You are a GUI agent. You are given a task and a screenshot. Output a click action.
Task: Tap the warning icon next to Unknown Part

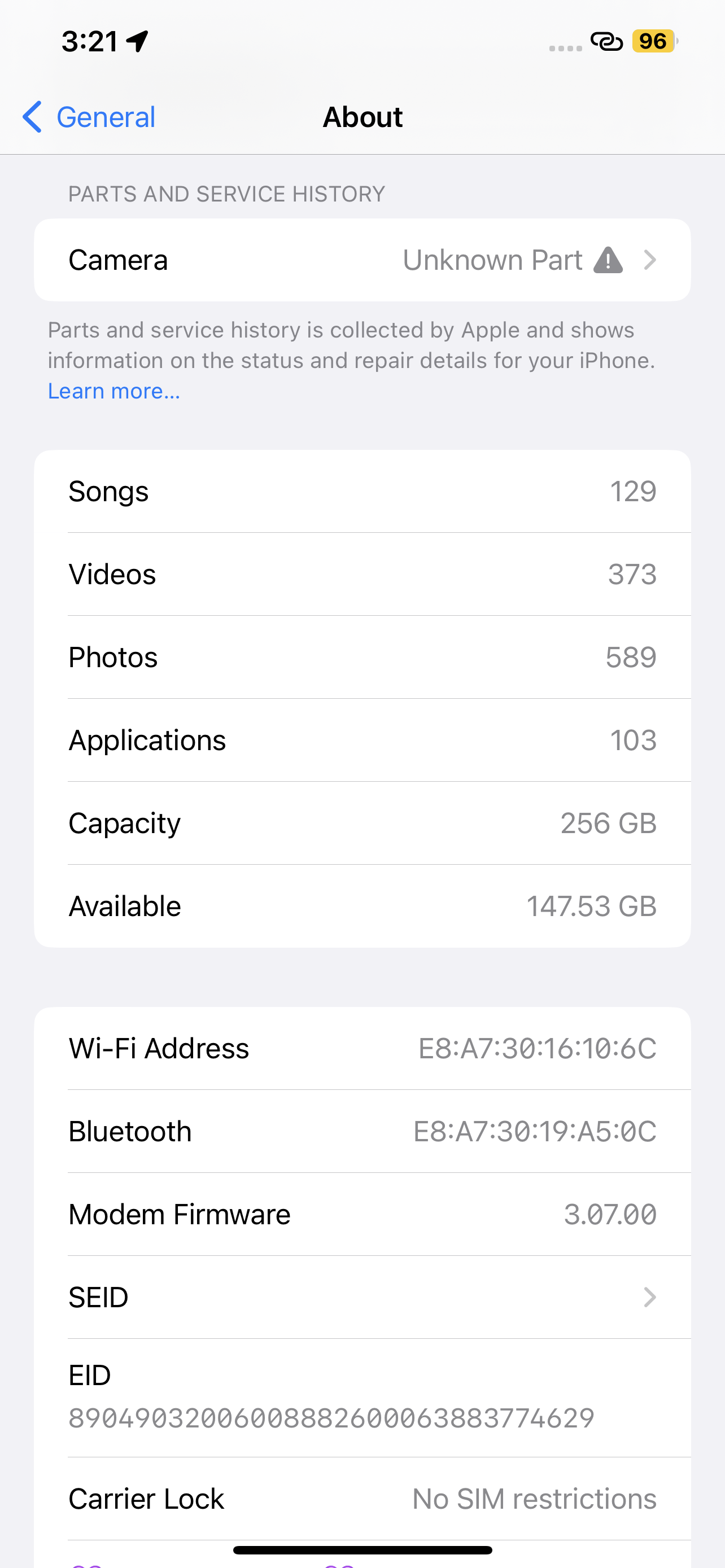point(609,260)
